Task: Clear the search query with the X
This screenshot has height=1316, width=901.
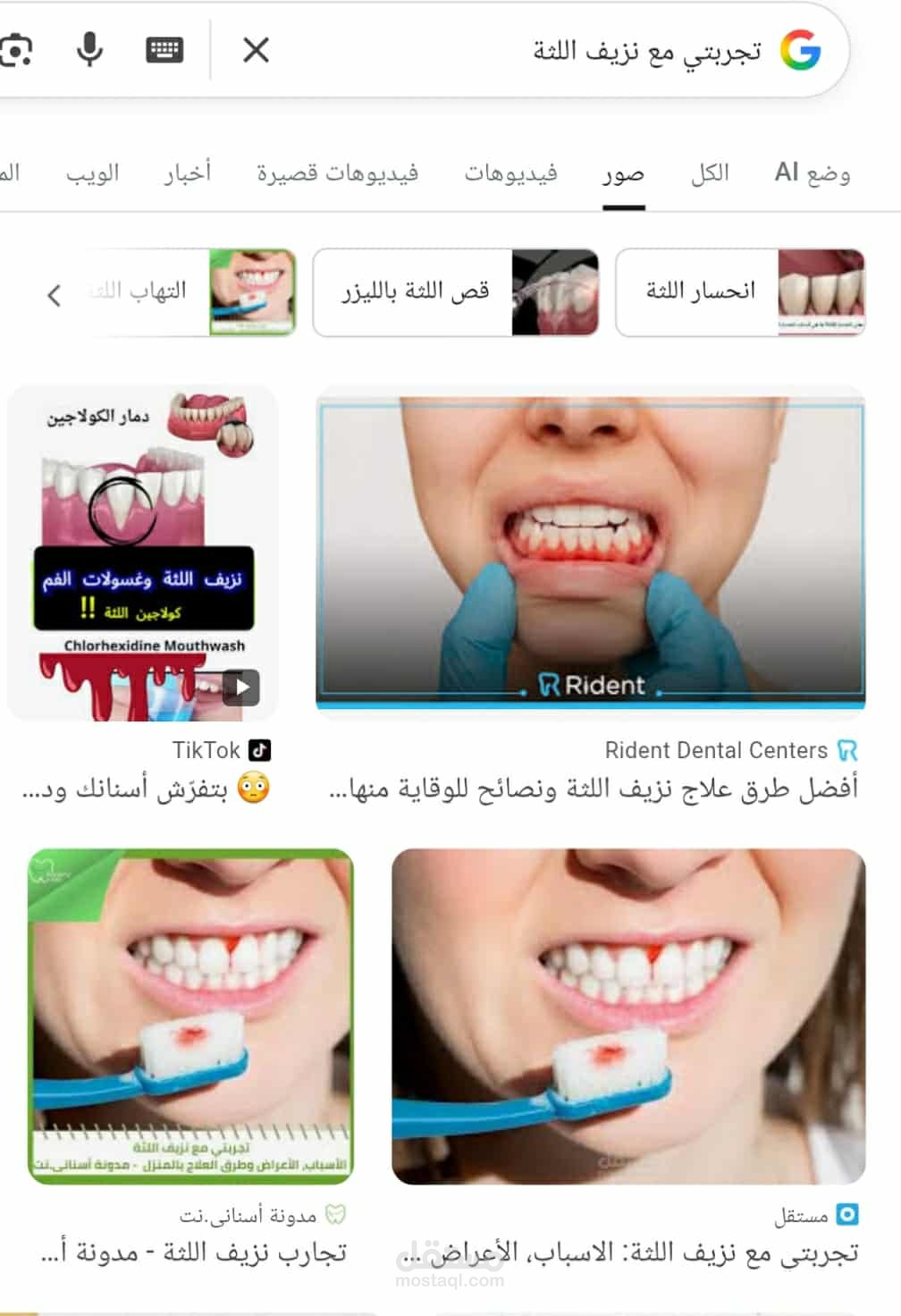Action: click(x=255, y=50)
